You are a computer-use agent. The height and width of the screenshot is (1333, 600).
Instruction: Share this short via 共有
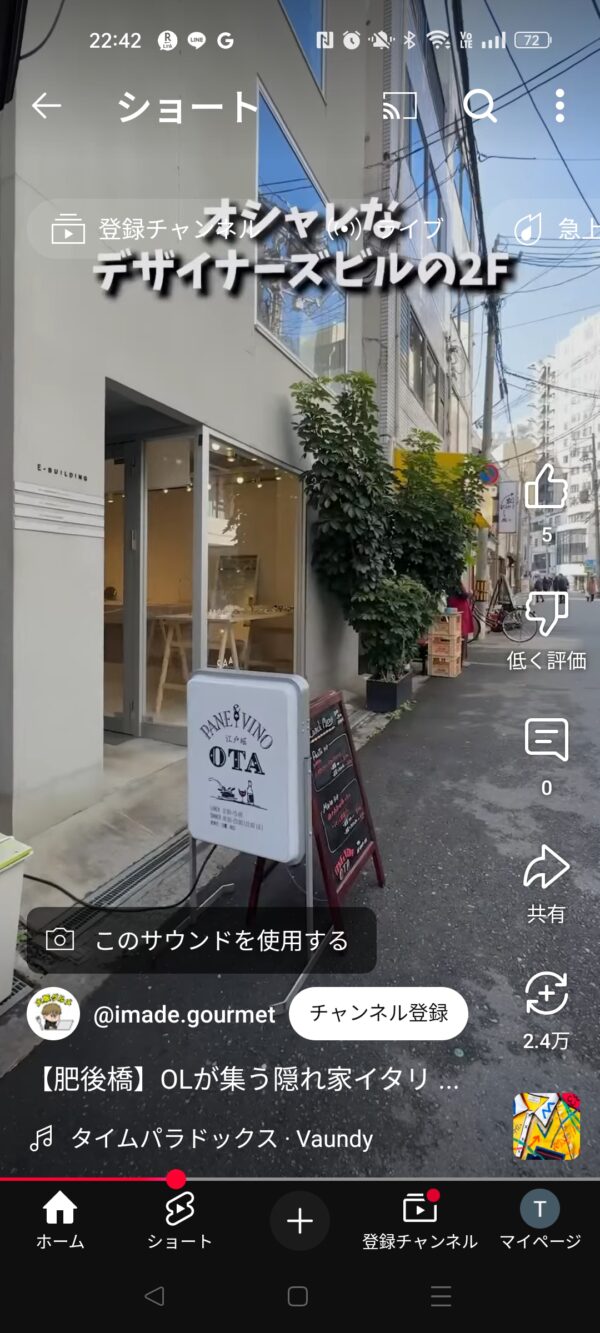tap(546, 868)
